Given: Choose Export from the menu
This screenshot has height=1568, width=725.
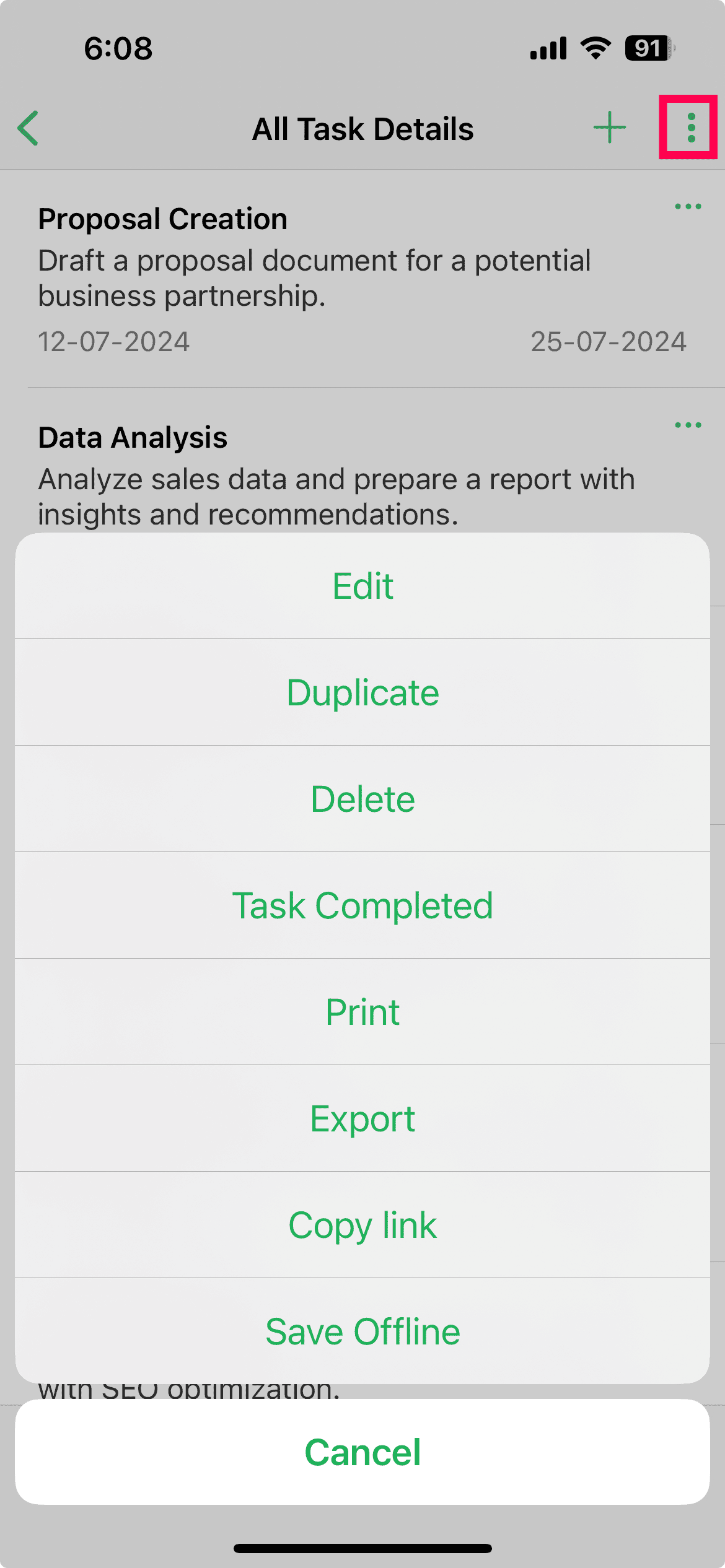Looking at the screenshot, I should pyautogui.click(x=362, y=1118).
